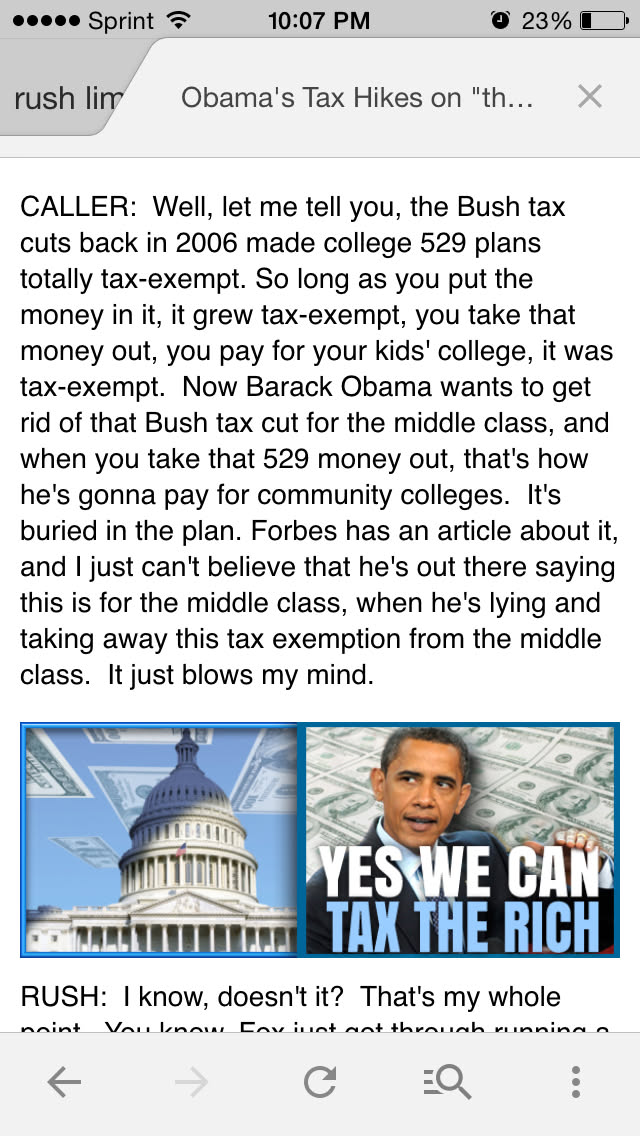Screen dimensions: 640x1136
Task: Open the three-dot overflow menu
Action: [x=575, y=1082]
